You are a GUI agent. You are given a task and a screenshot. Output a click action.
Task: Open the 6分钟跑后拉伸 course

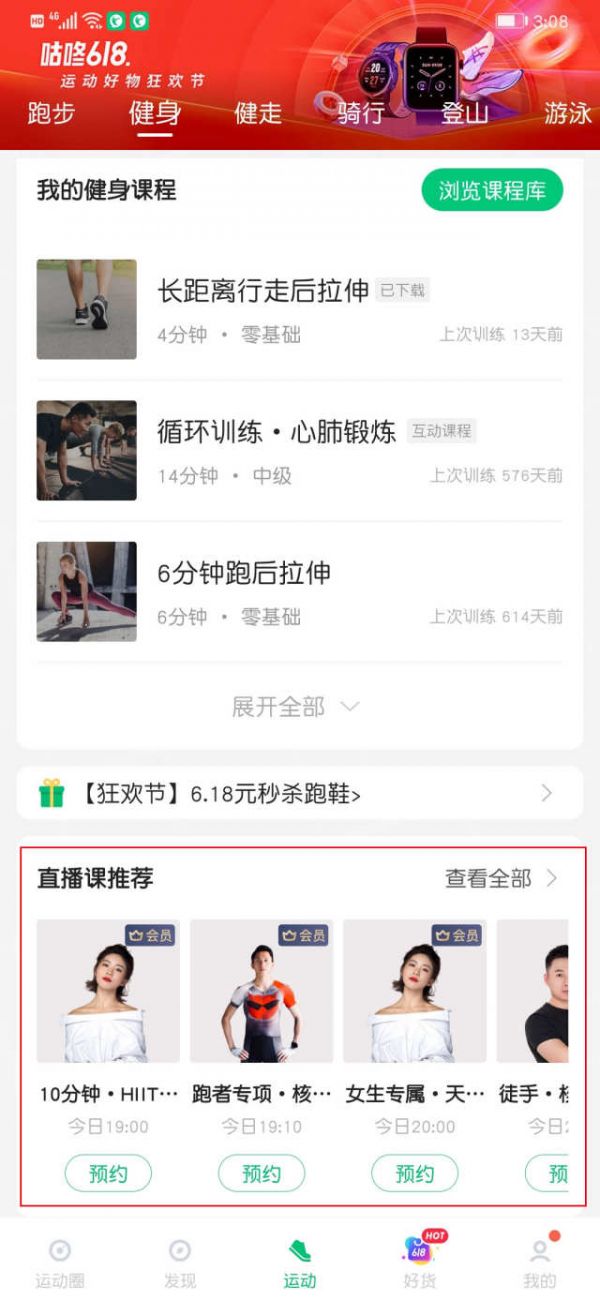point(244,573)
